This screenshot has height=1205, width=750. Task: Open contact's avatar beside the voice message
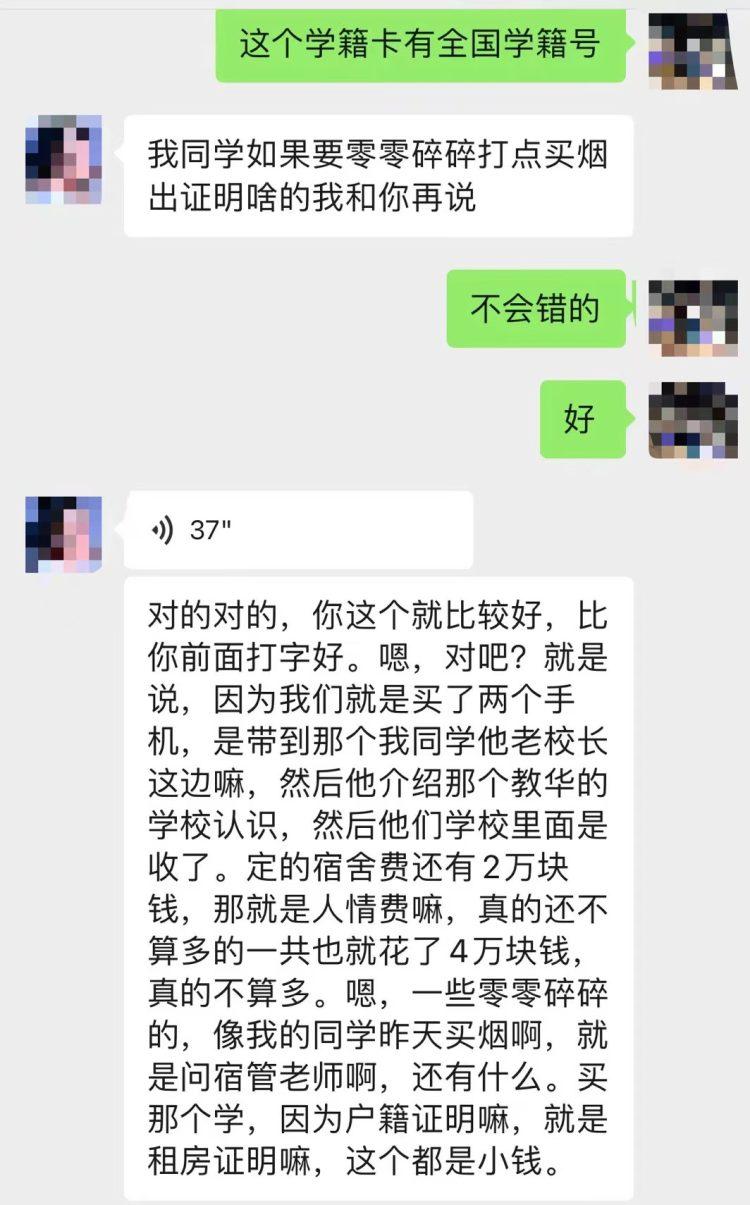(63, 534)
